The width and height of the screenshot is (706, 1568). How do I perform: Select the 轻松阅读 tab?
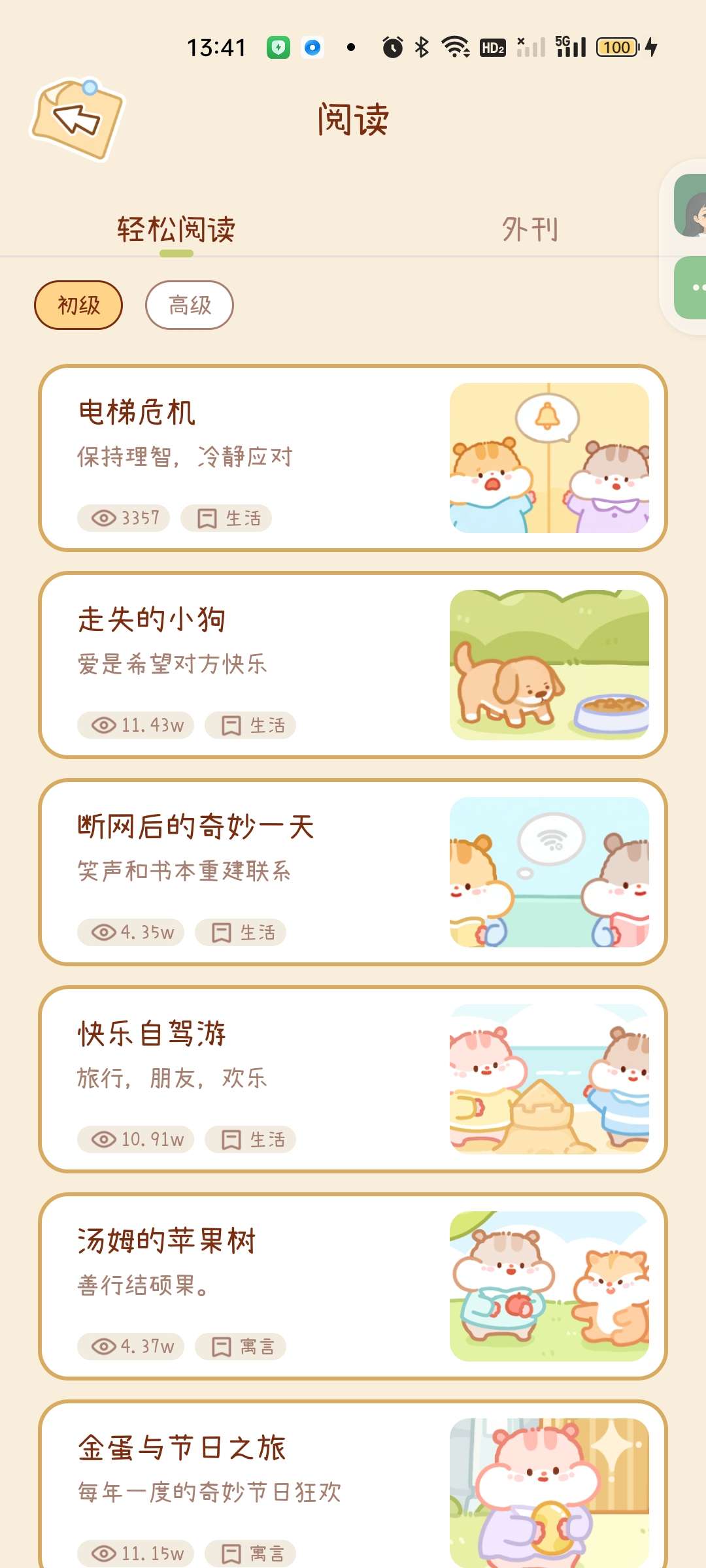pos(176,229)
